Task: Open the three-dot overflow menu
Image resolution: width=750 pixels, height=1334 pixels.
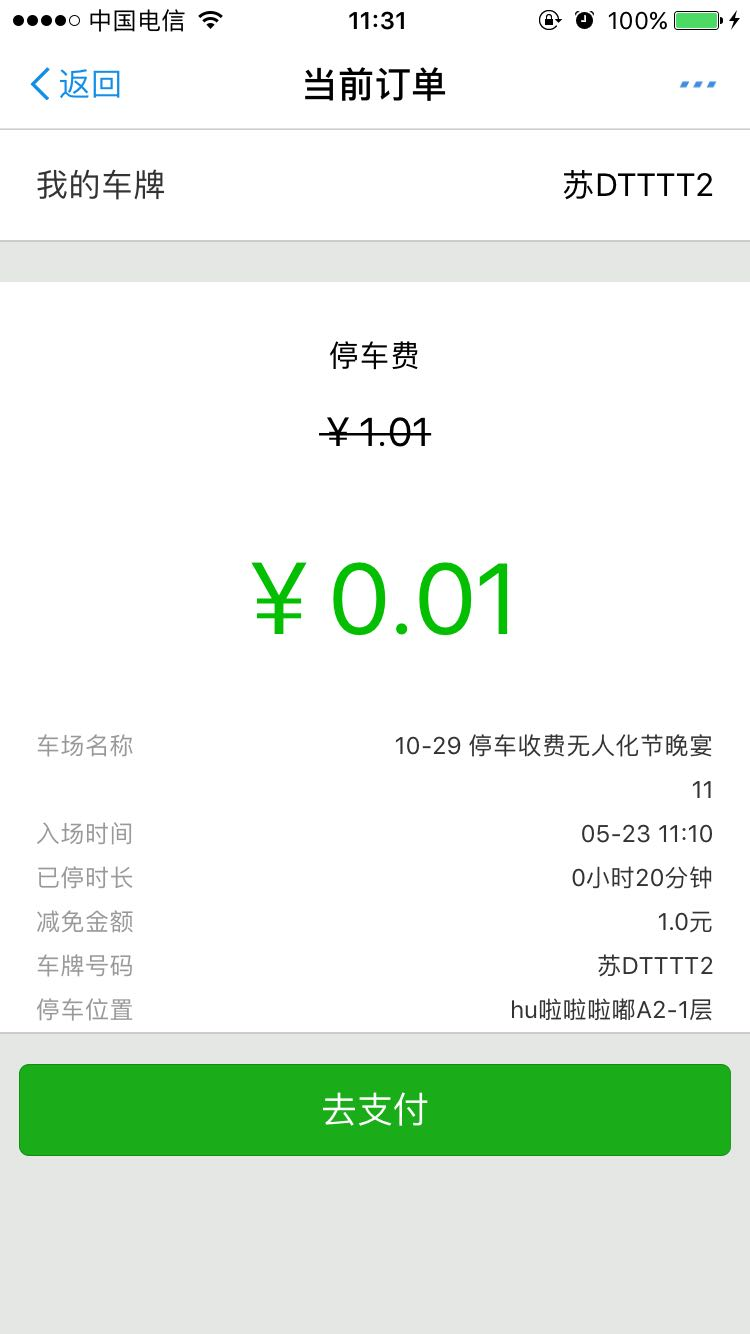Action: 697,85
